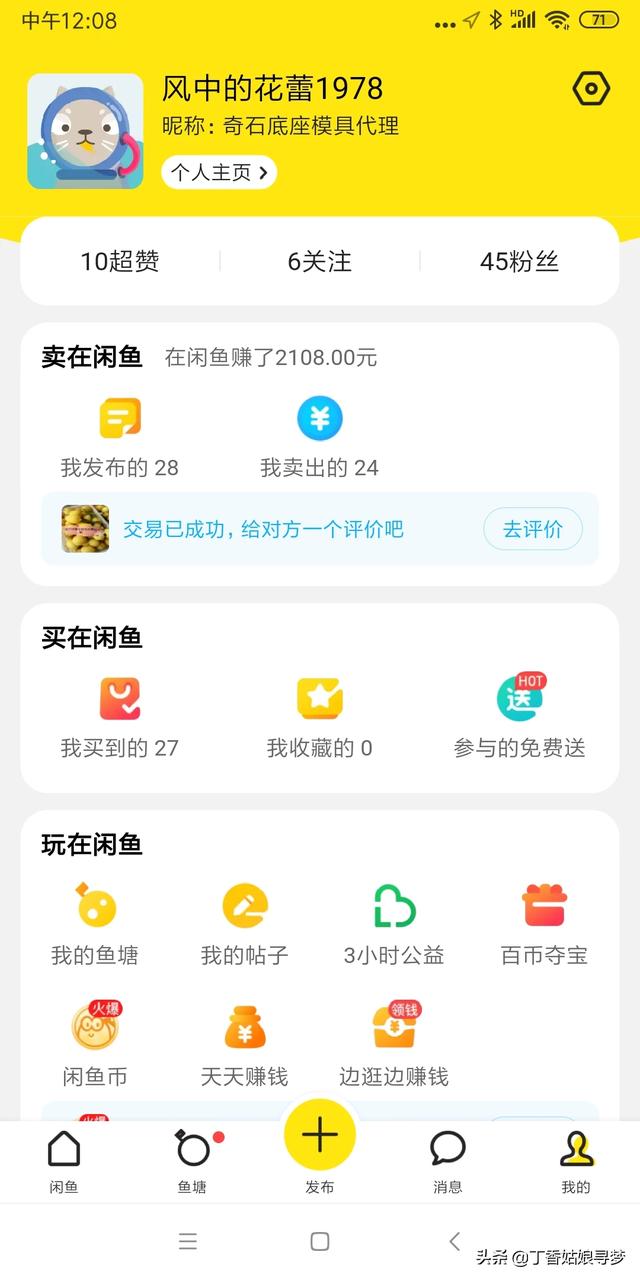640x1280 pixels.
Task: Open 参与的免费送 giveaways
Action: 519,718
